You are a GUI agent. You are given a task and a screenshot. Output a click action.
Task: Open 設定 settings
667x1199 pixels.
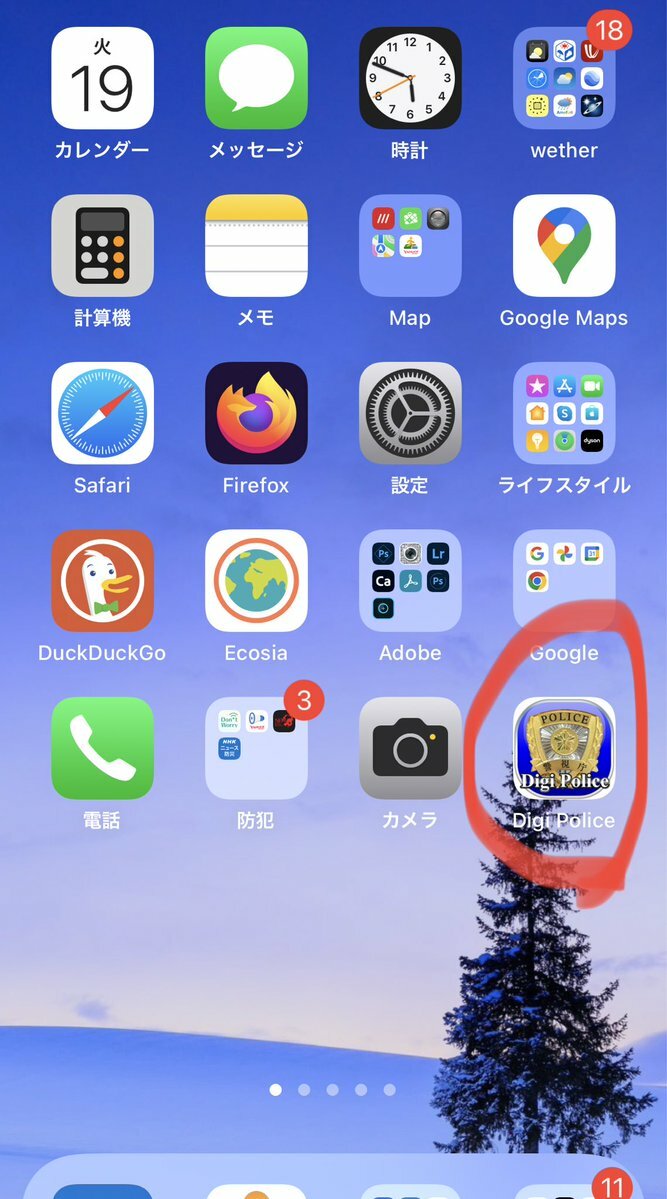click(x=410, y=413)
